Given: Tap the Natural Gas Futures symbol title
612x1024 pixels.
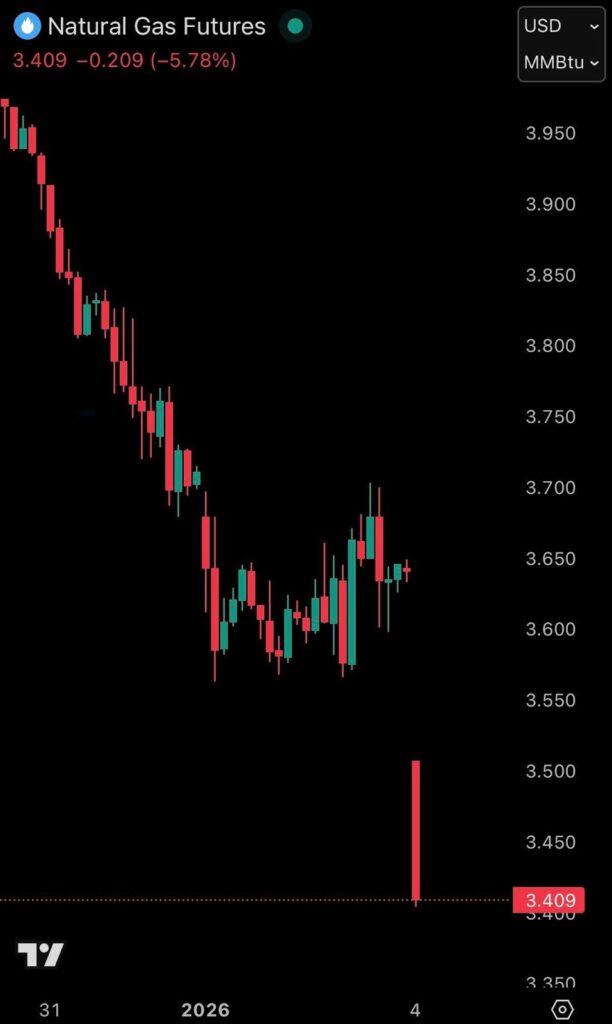Looking at the screenshot, I should [x=156, y=26].
